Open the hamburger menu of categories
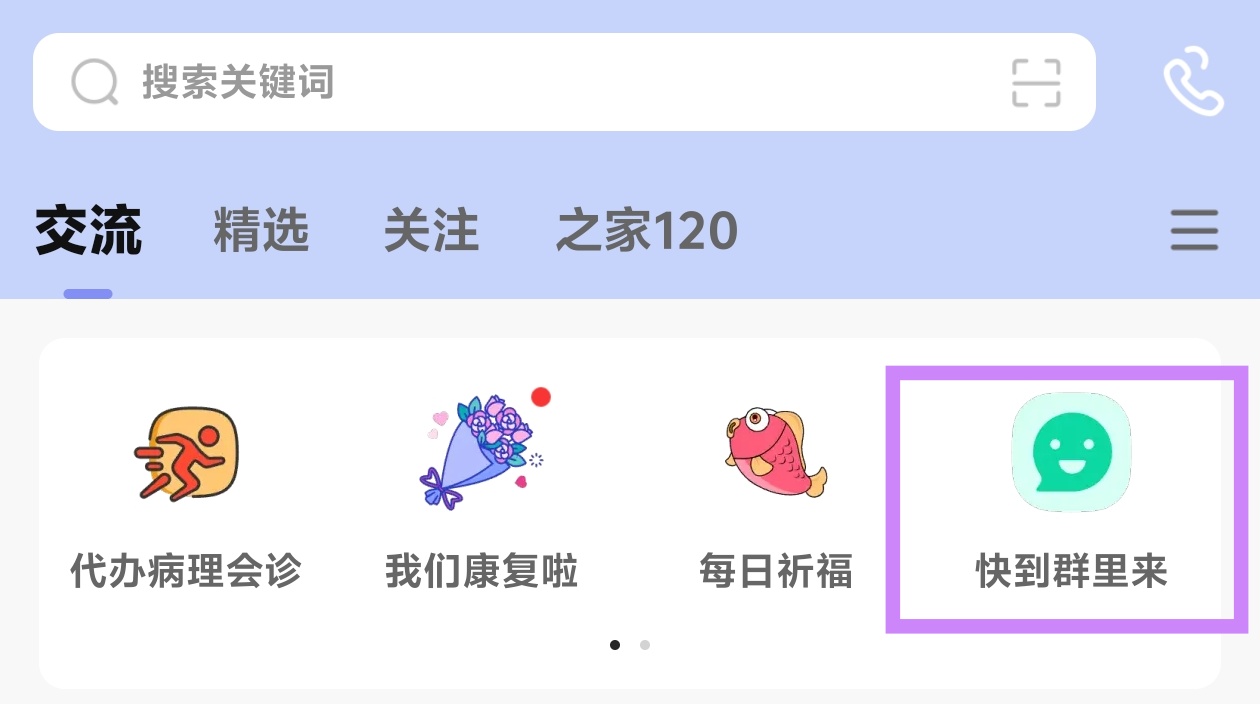 click(1194, 231)
